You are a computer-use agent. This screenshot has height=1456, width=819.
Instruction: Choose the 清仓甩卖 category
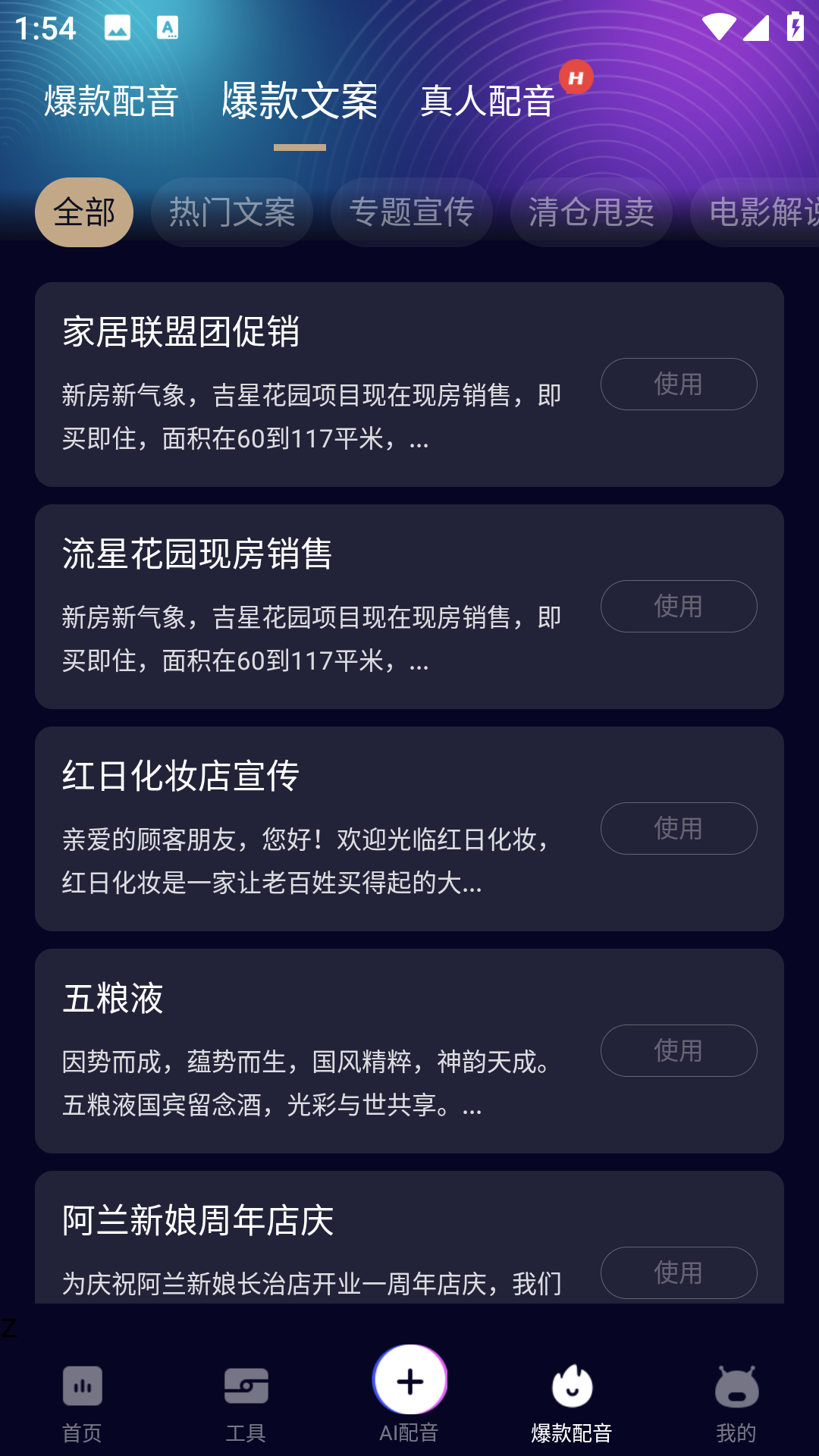(x=591, y=212)
